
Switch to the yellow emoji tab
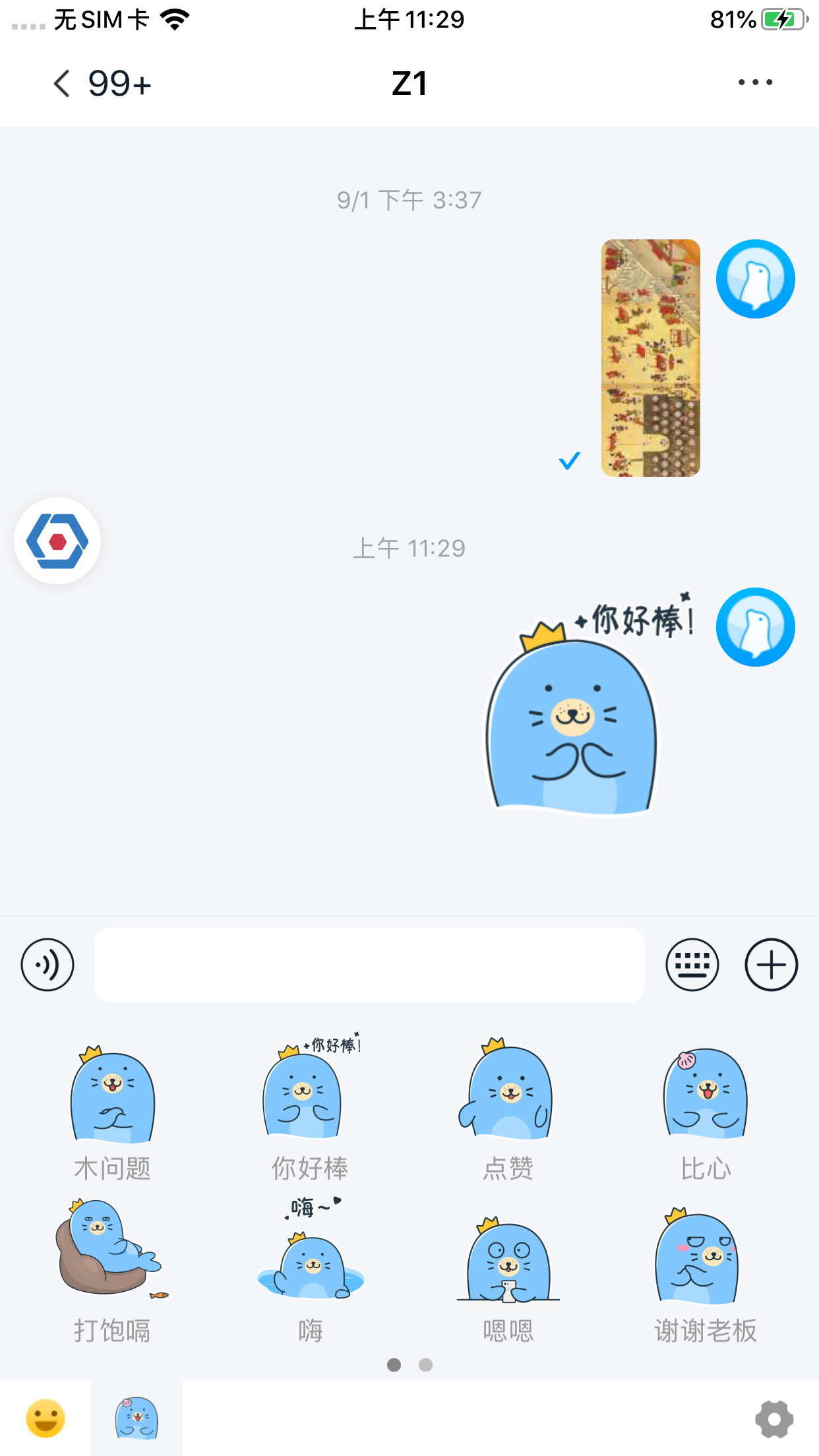[45, 1418]
